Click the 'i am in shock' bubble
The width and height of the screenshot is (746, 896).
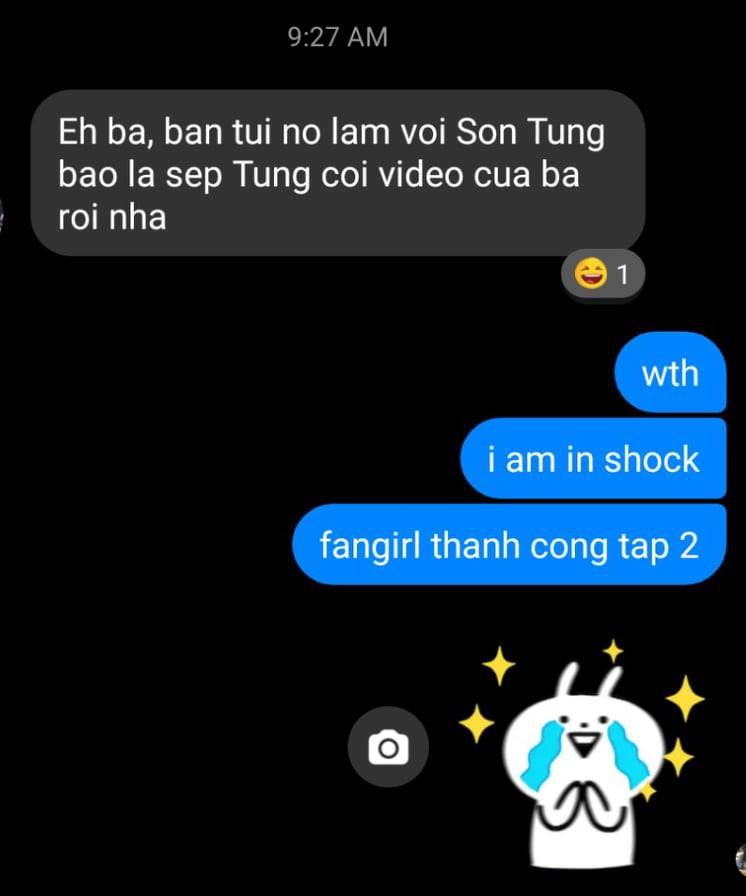593,459
